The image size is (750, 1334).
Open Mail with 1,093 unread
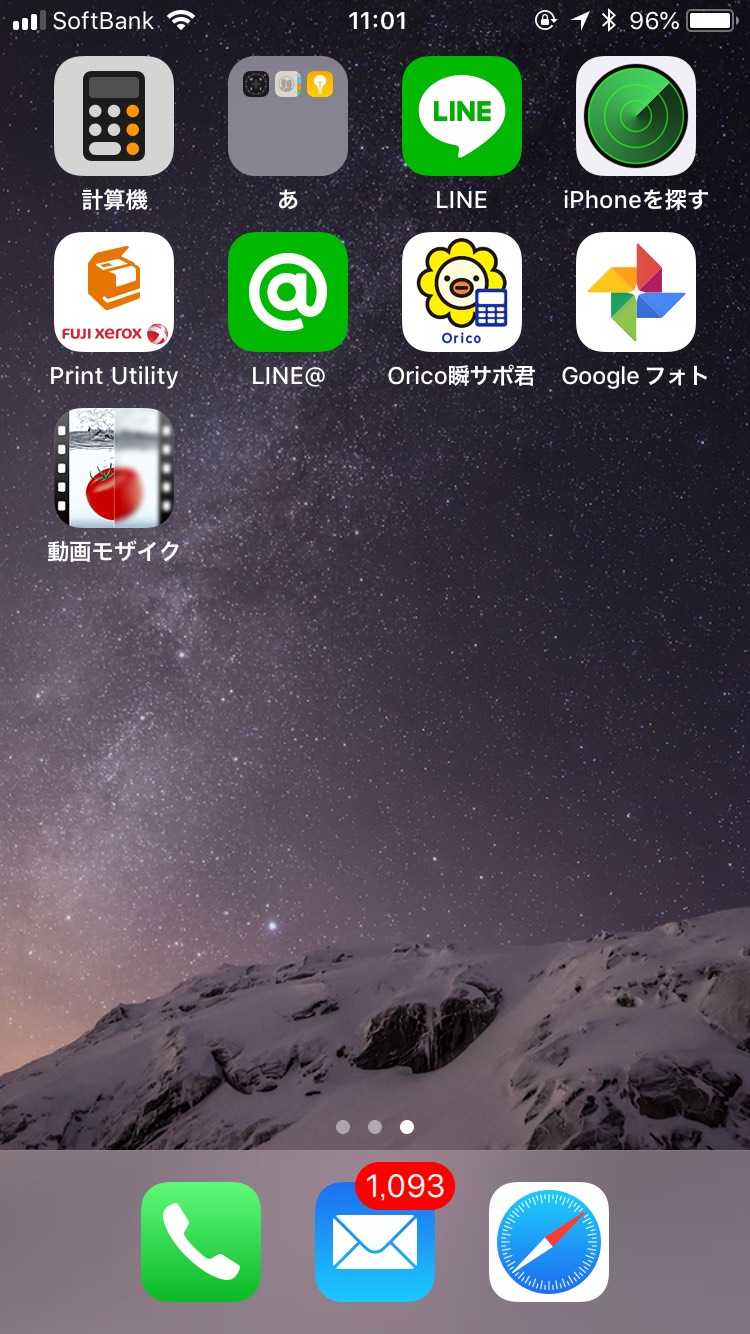click(x=375, y=1241)
